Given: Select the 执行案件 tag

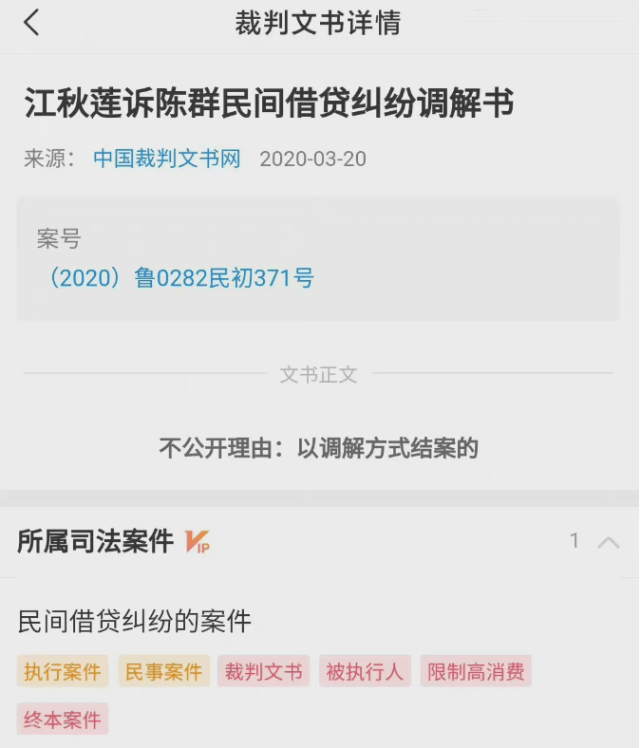Looking at the screenshot, I should pos(63,672).
